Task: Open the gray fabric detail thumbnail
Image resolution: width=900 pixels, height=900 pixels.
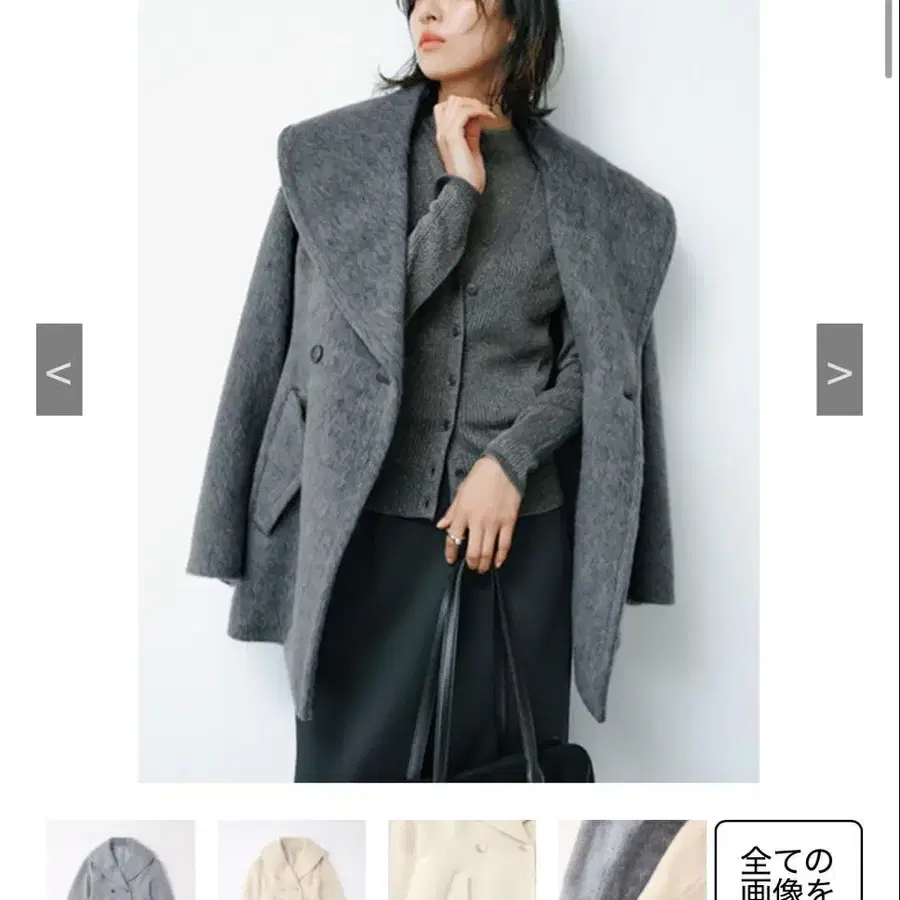Action: (x=632, y=861)
